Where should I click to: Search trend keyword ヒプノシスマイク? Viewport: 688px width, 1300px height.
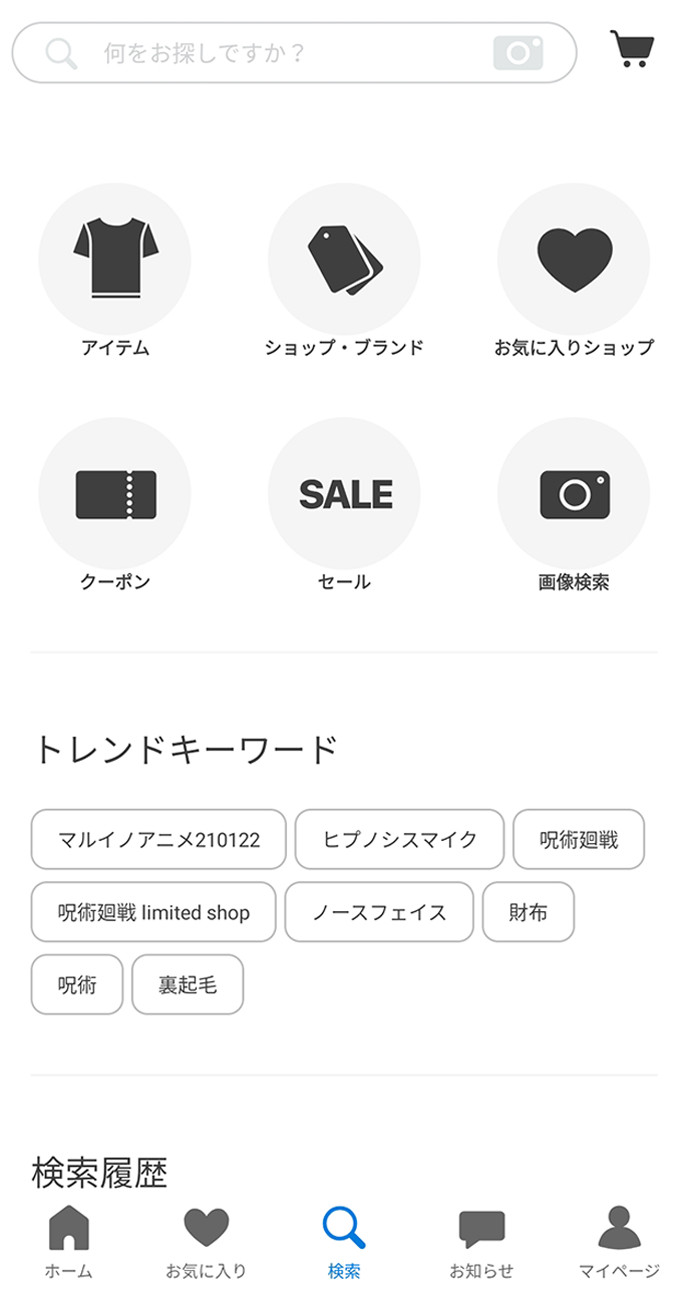click(x=400, y=839)
